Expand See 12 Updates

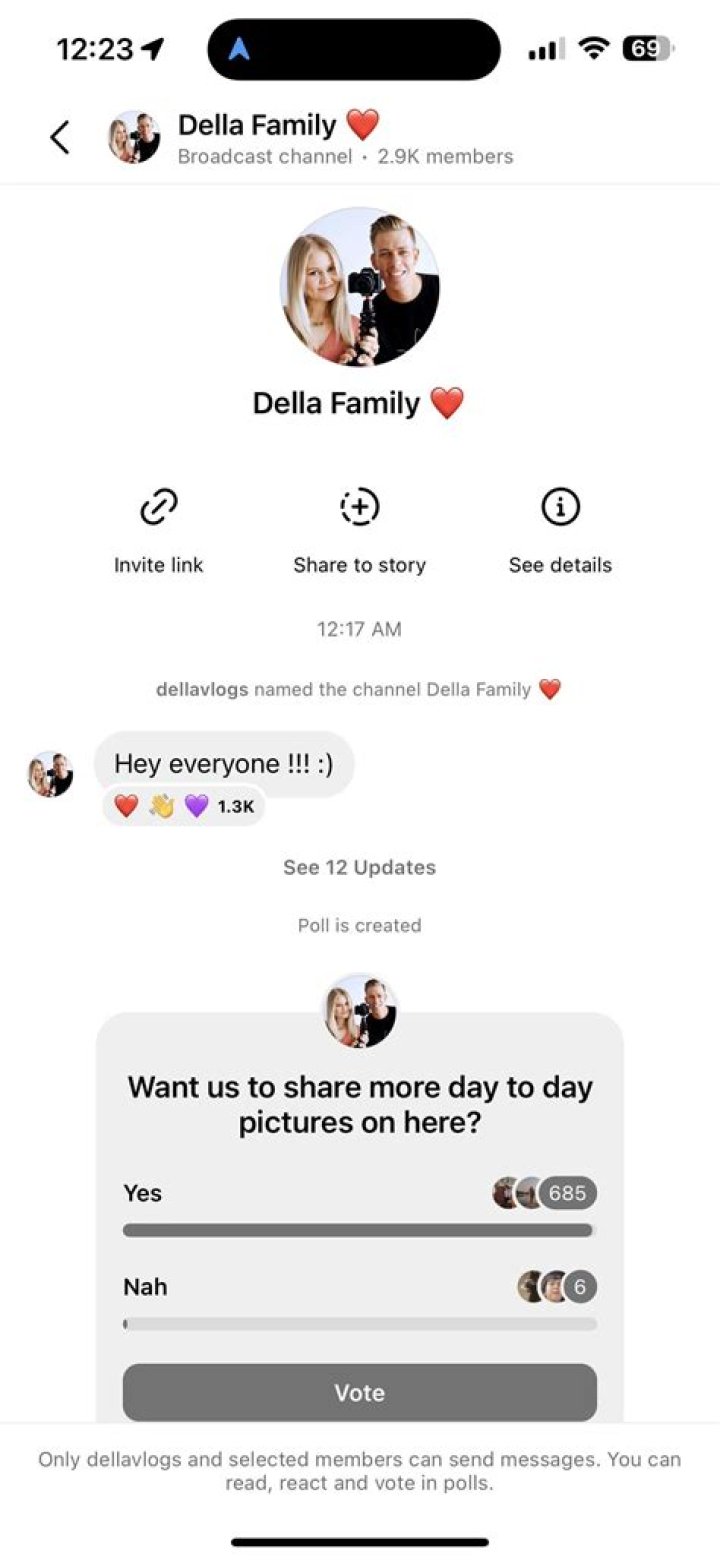point(359,867)
